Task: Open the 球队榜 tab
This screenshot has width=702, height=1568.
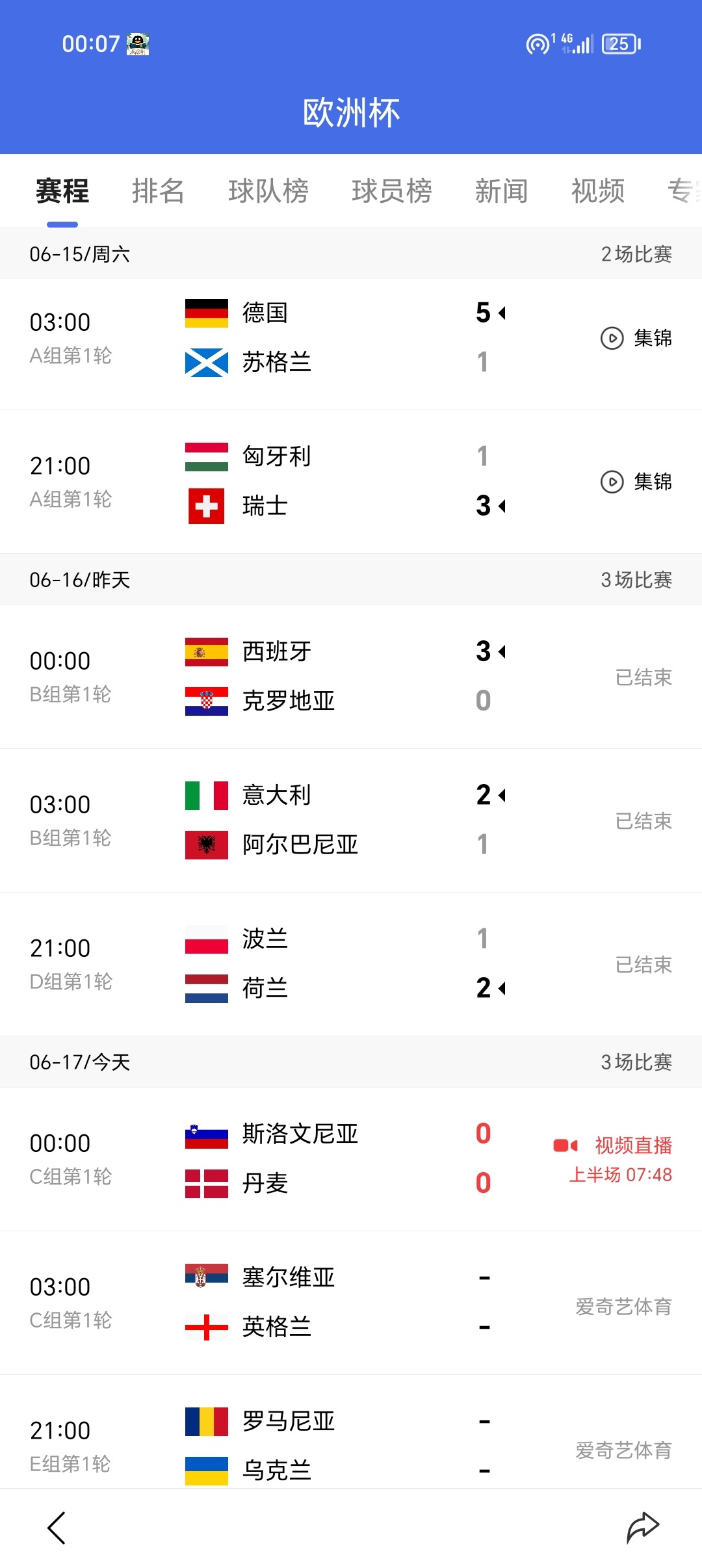Action: (268, 191)
